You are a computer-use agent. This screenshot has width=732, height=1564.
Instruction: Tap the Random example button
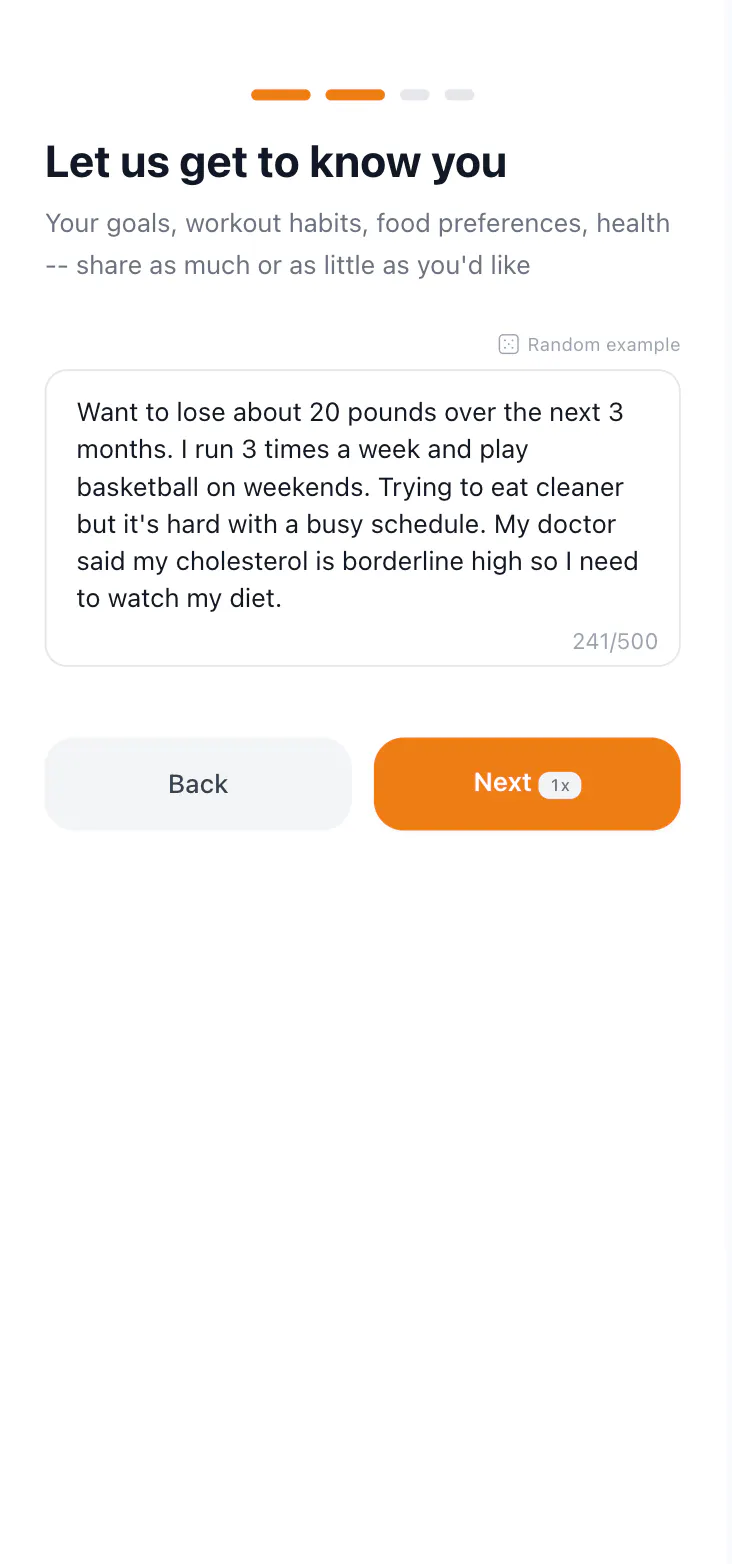coord(589,345)
